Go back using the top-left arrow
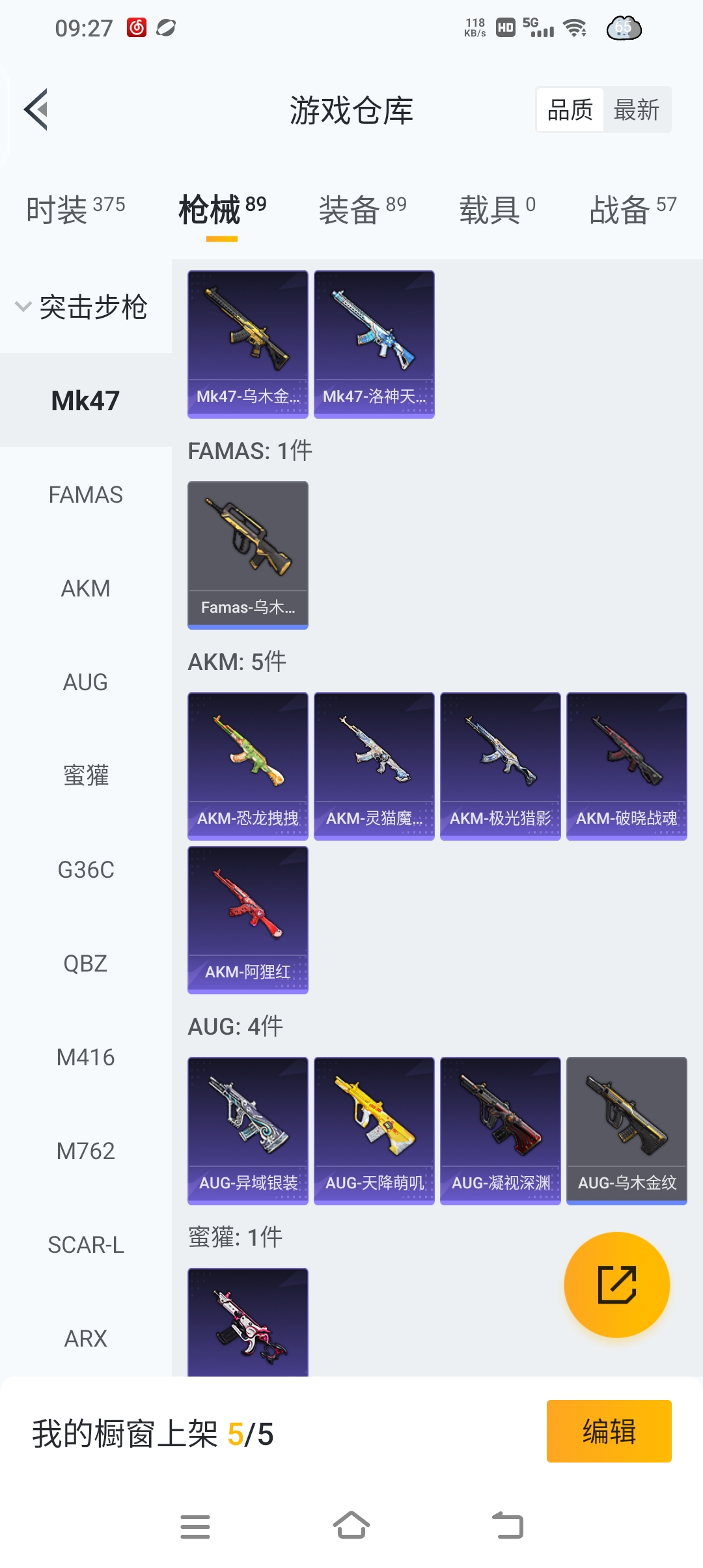The height and width of the screenshot is (1568, 703). [36, 109]
